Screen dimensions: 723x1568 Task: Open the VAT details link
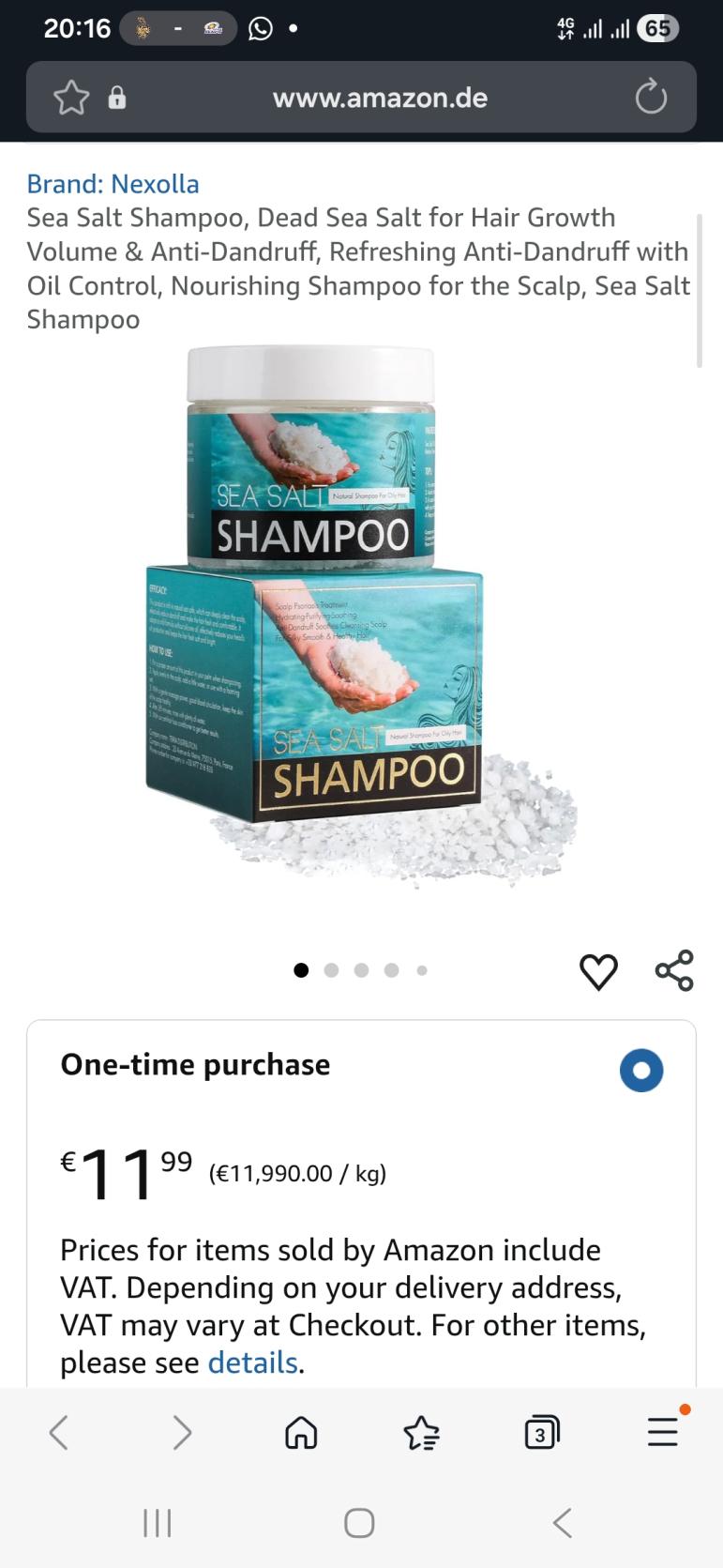coord(252,1362)
